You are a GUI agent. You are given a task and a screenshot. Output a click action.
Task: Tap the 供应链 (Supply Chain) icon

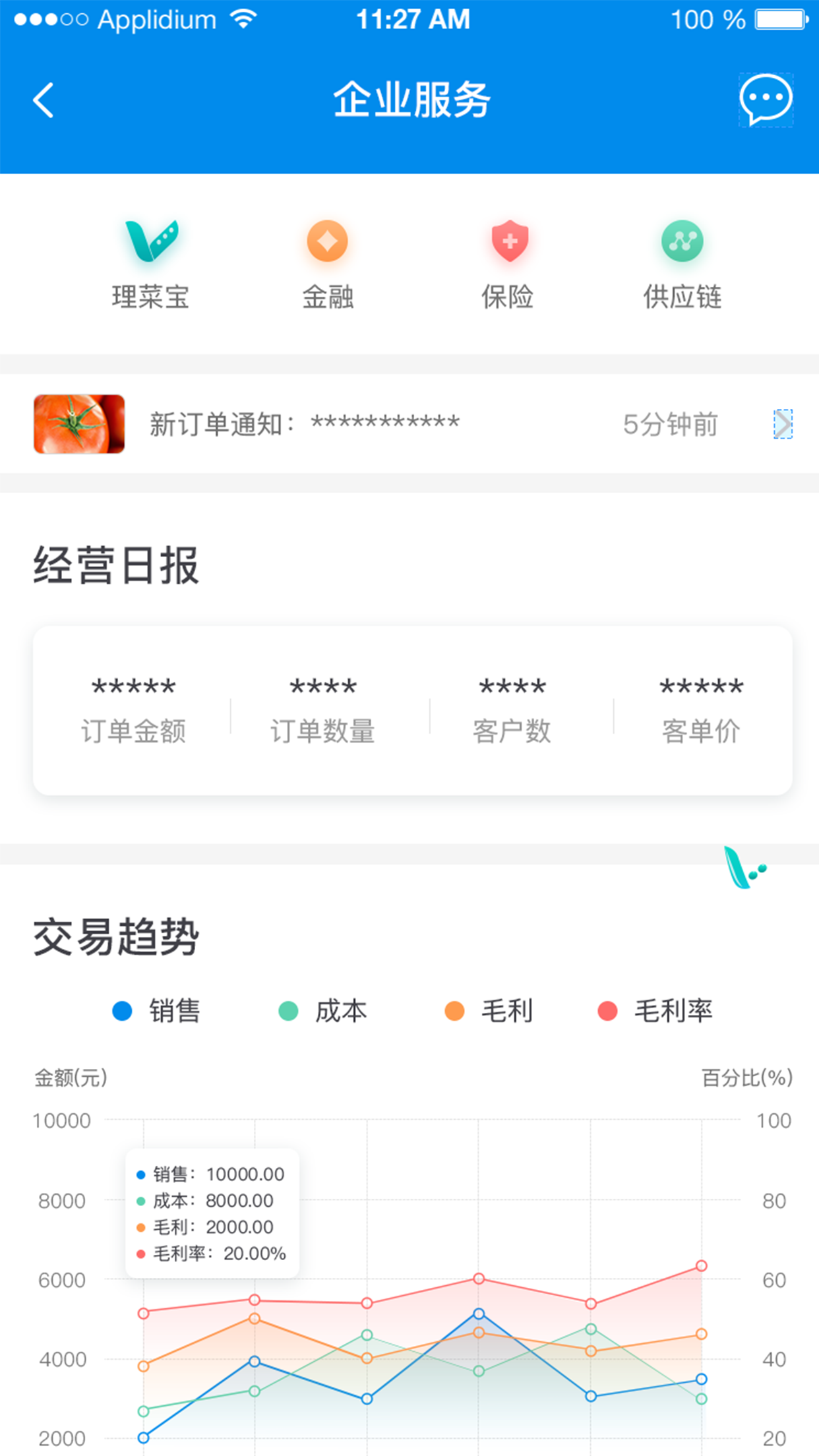[682, 242]
